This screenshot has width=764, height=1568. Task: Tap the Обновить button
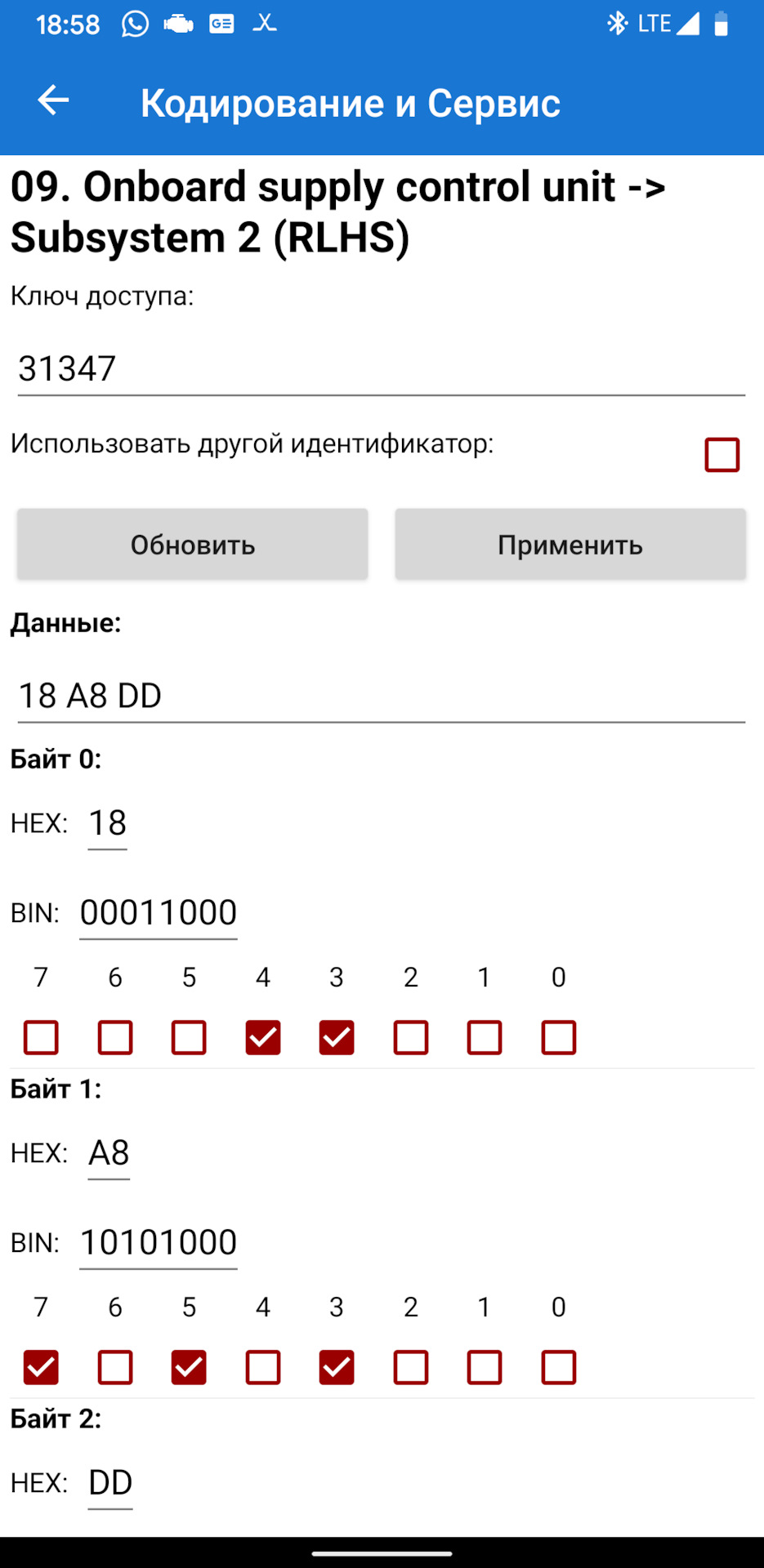pyautogui.click(x=193, y=545)
